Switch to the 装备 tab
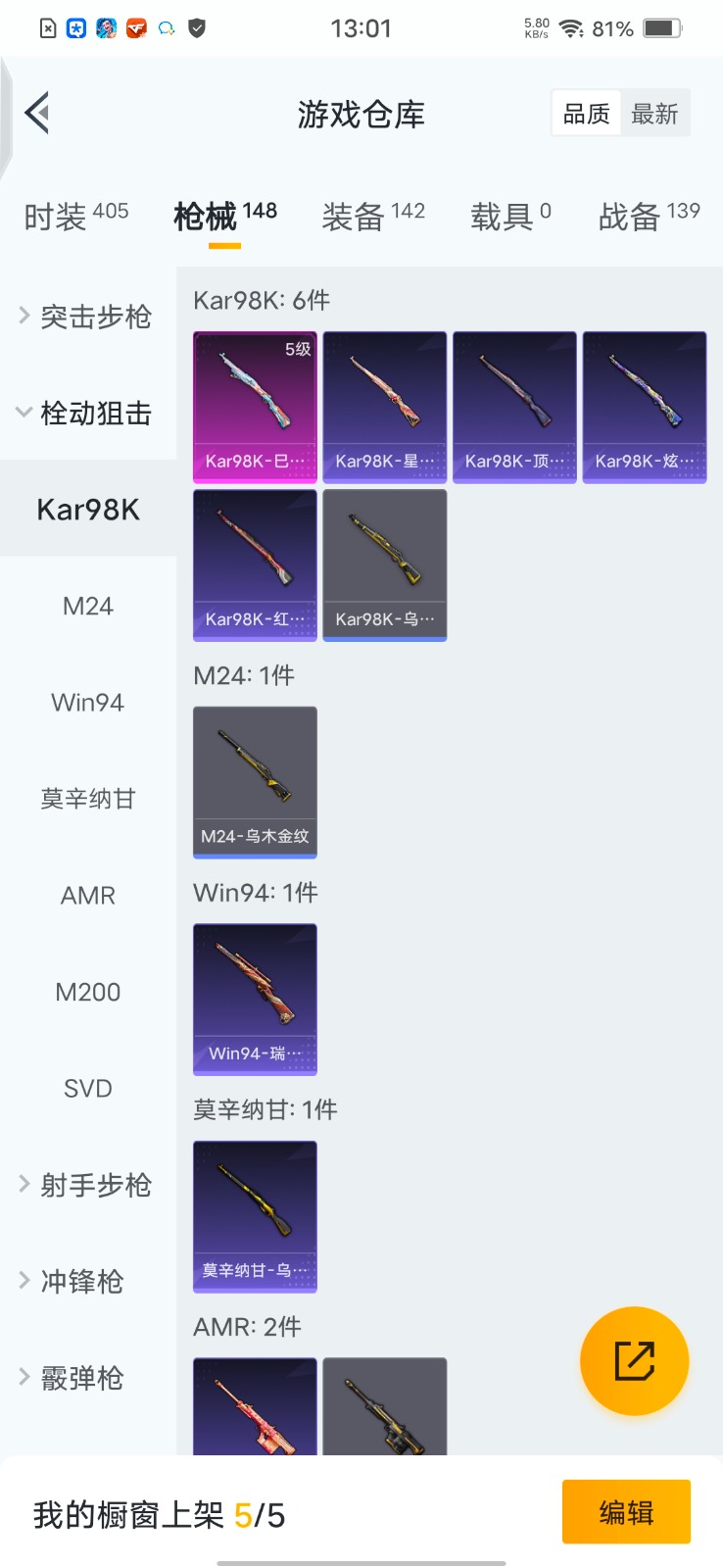 pos(373,216)
